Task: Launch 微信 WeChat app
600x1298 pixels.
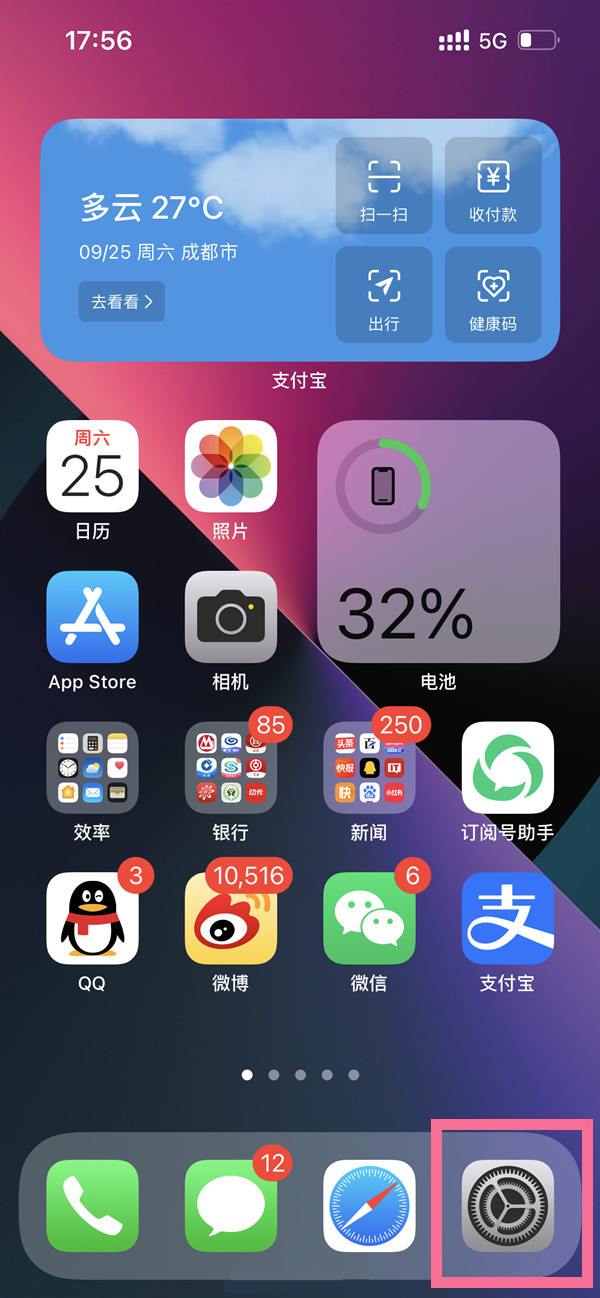Action: tap(369, 918)
